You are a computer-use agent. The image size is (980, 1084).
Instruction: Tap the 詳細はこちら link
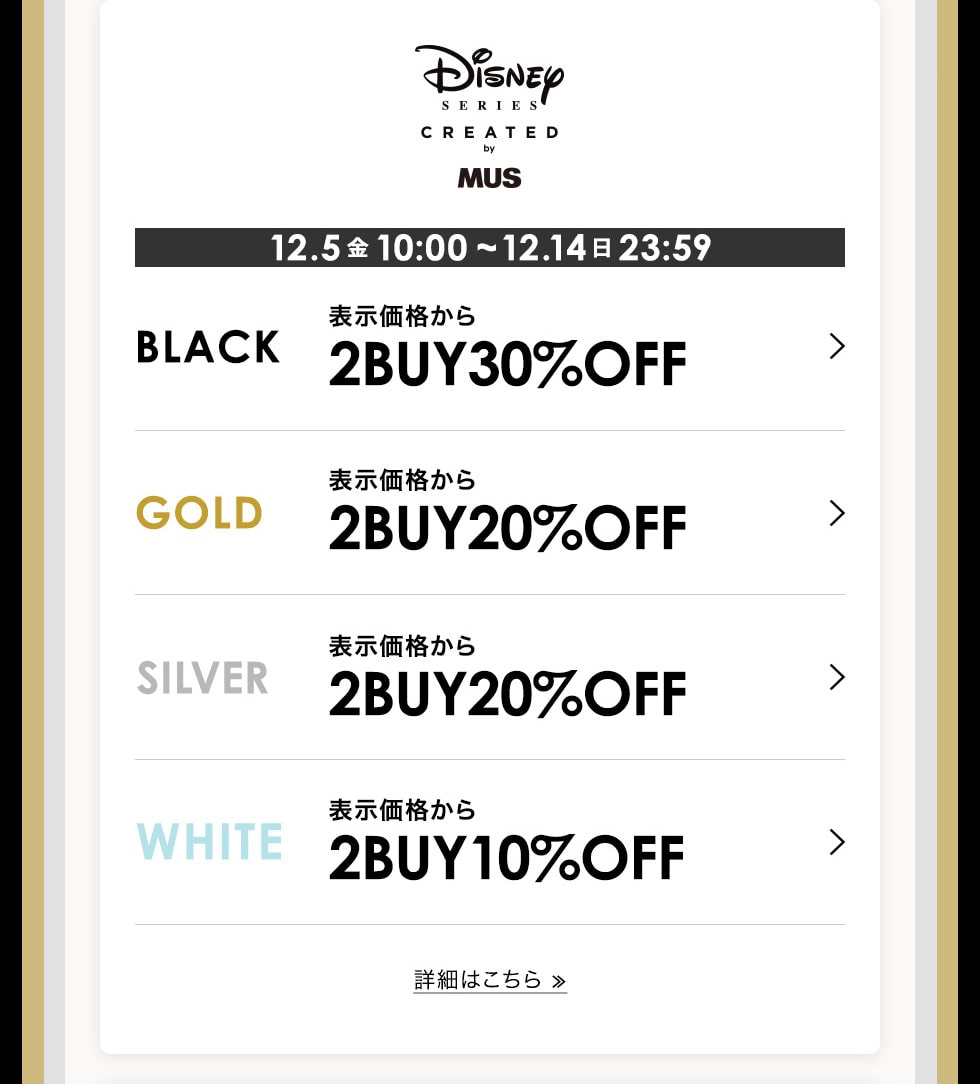490,979
